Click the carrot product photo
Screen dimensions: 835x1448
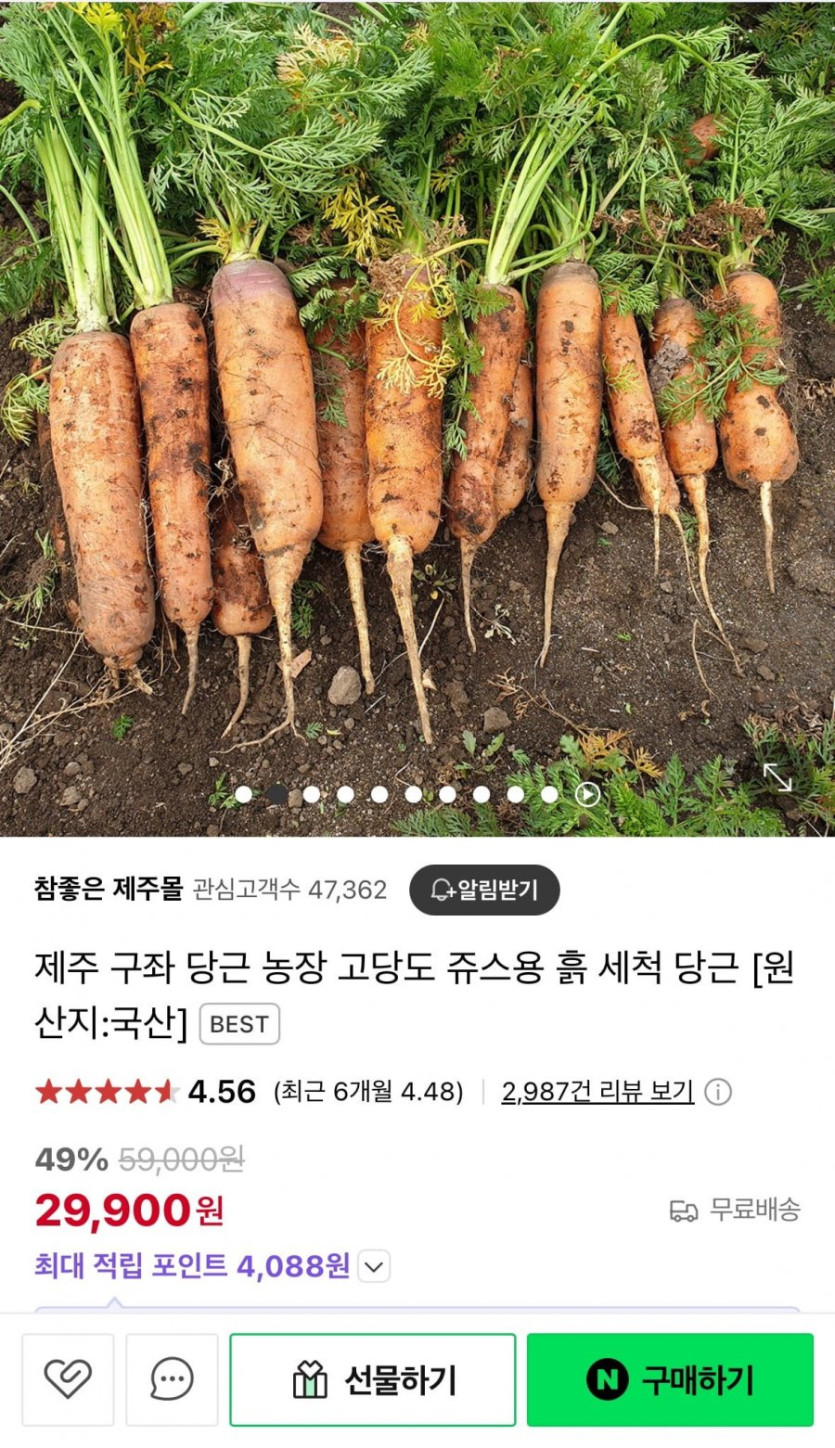(x=417, y=400)
